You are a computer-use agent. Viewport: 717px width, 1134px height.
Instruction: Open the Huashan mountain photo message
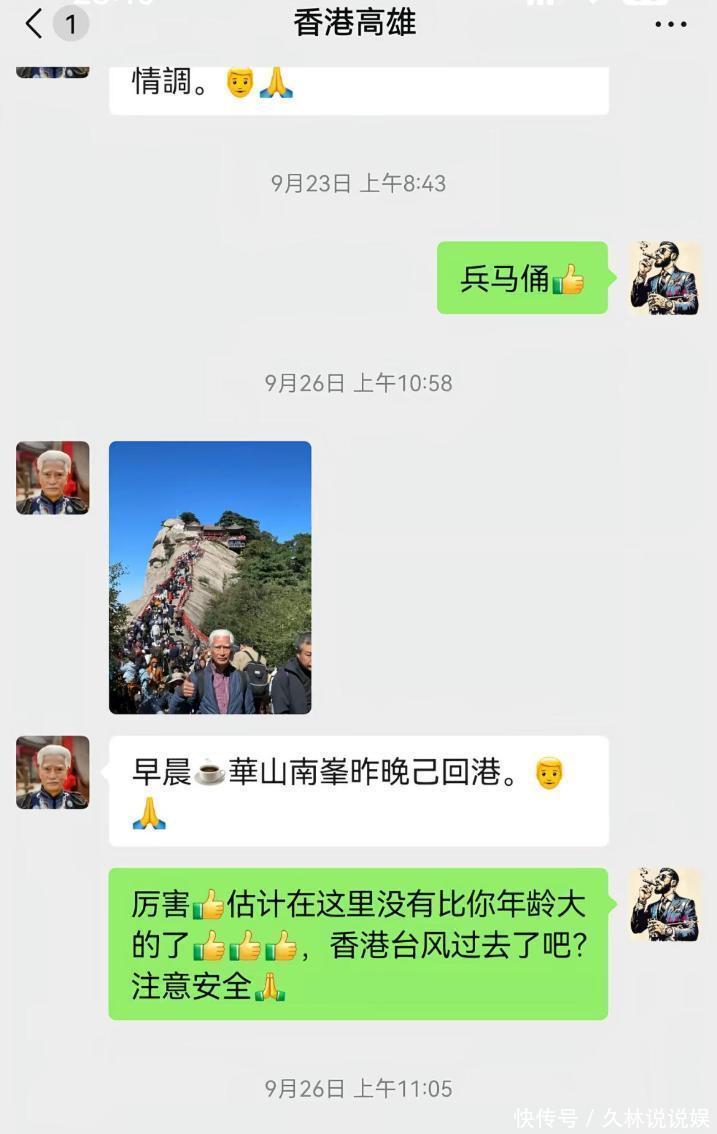point(210,577)
